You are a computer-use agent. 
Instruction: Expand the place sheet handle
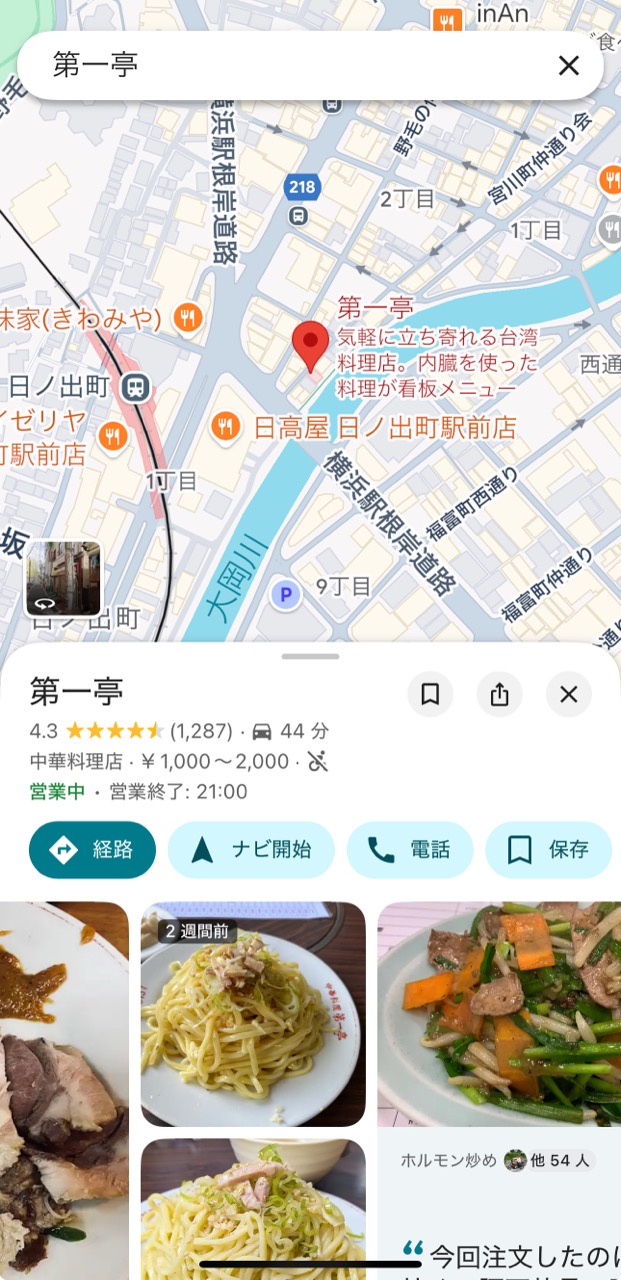310,657
